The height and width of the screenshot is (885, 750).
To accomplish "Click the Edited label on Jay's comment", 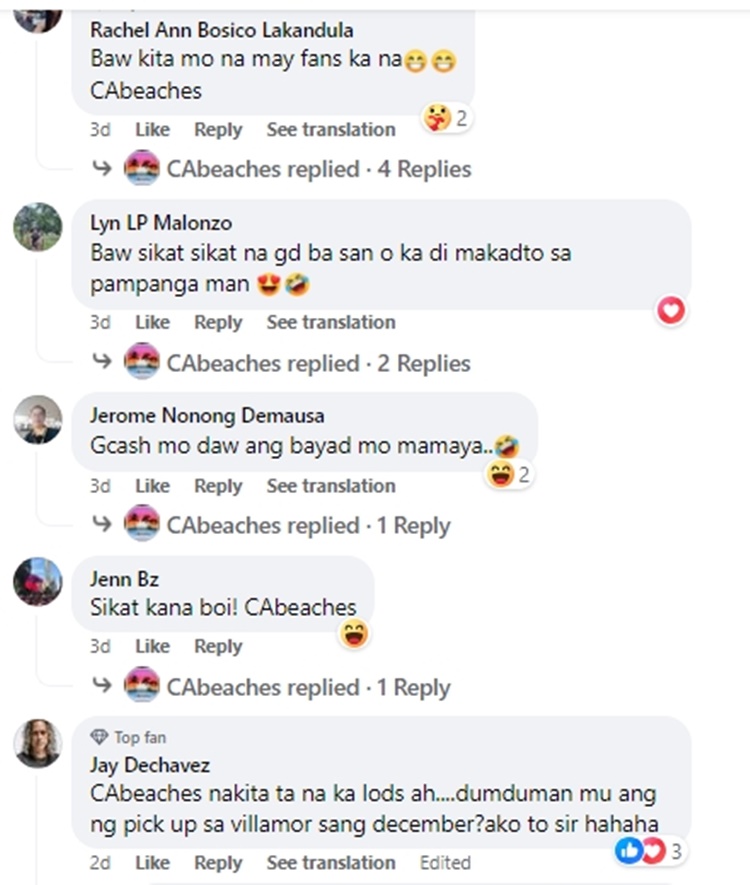I will pos(444,862).
